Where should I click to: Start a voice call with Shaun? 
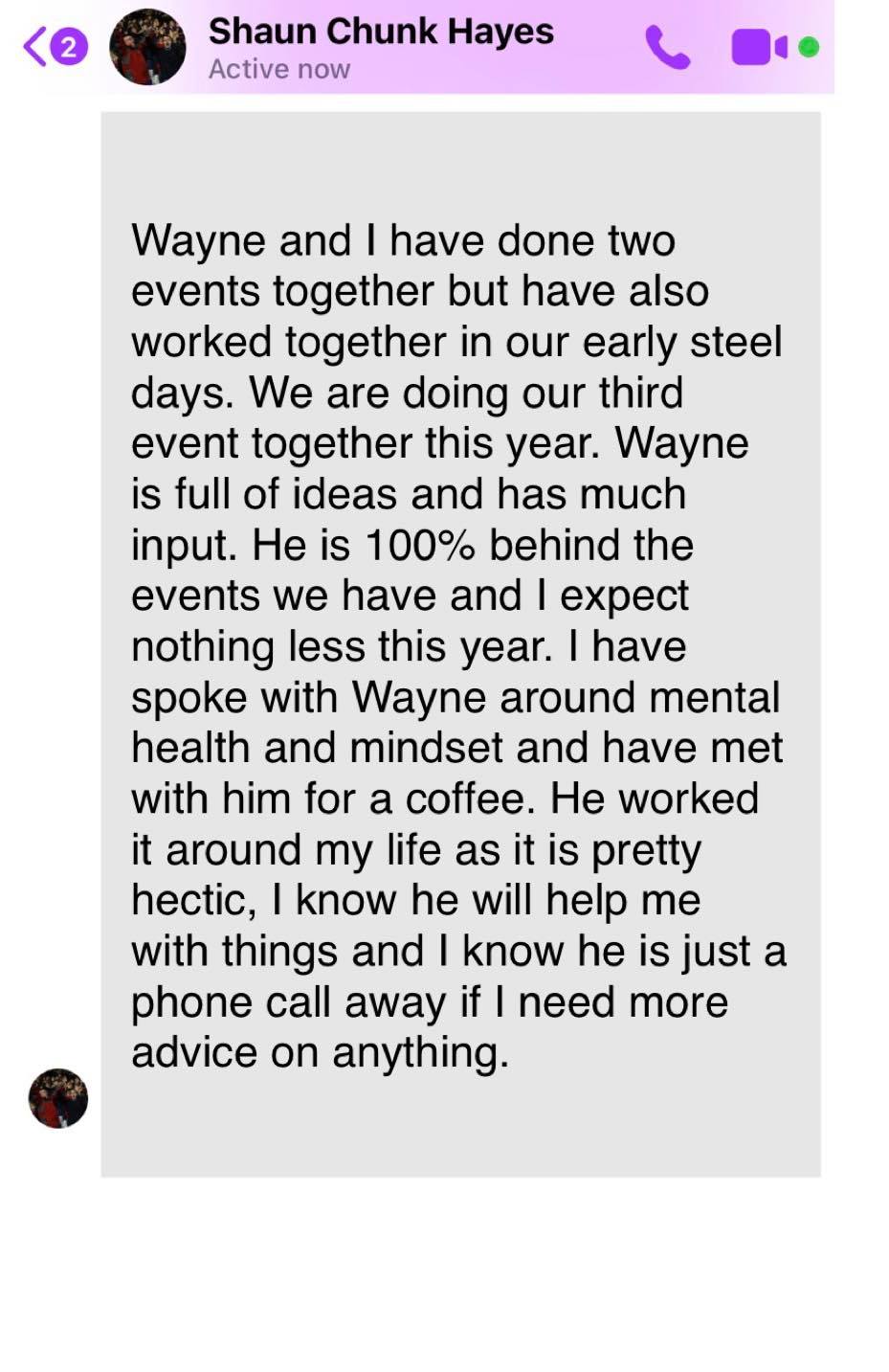[667, 47]
